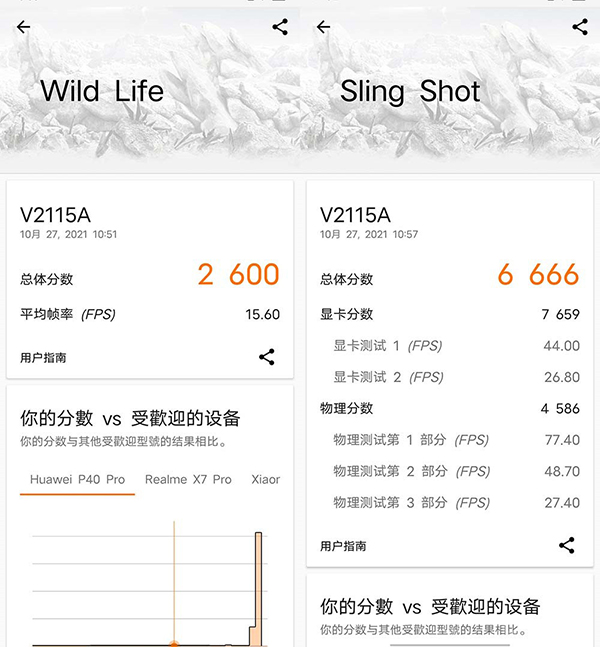Go back from the Sling Shot result
This screenshot has height=647, width=600.
323,28
